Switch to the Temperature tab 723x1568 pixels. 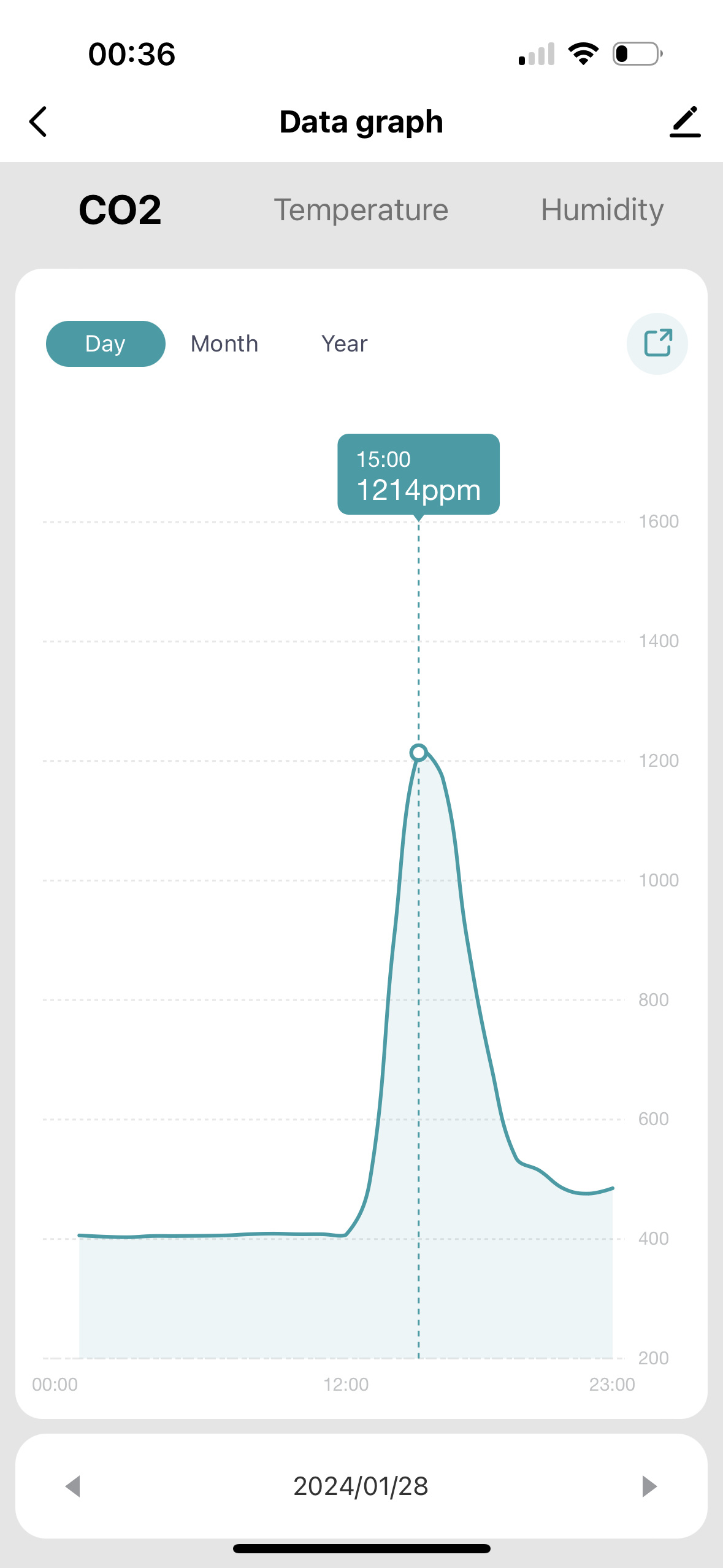[361, 210]
